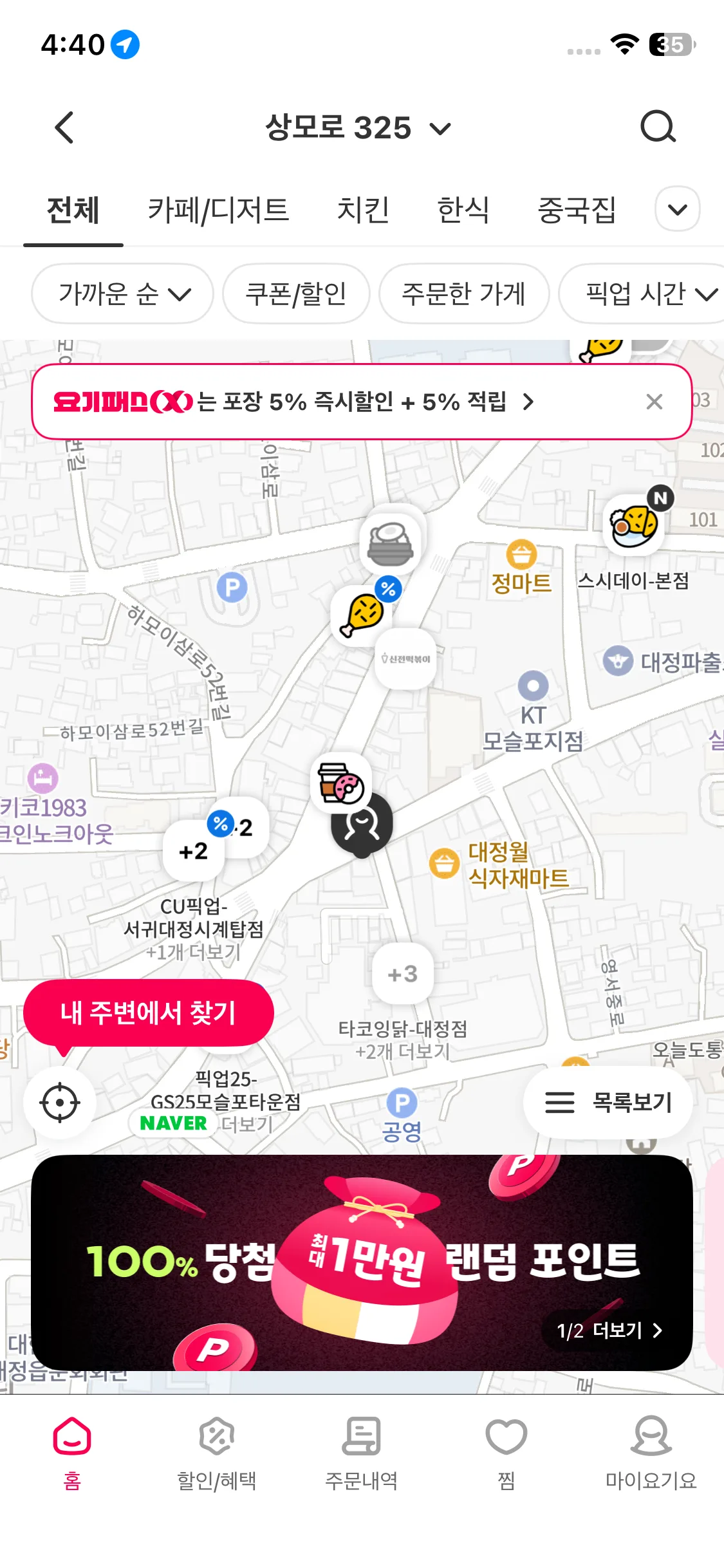Image resolution: width=724 pixels, height=1568 pixels.
Task: Open the 가까운 순 sort dropdown
Action: pyautogui.click(x=123, y=294)
